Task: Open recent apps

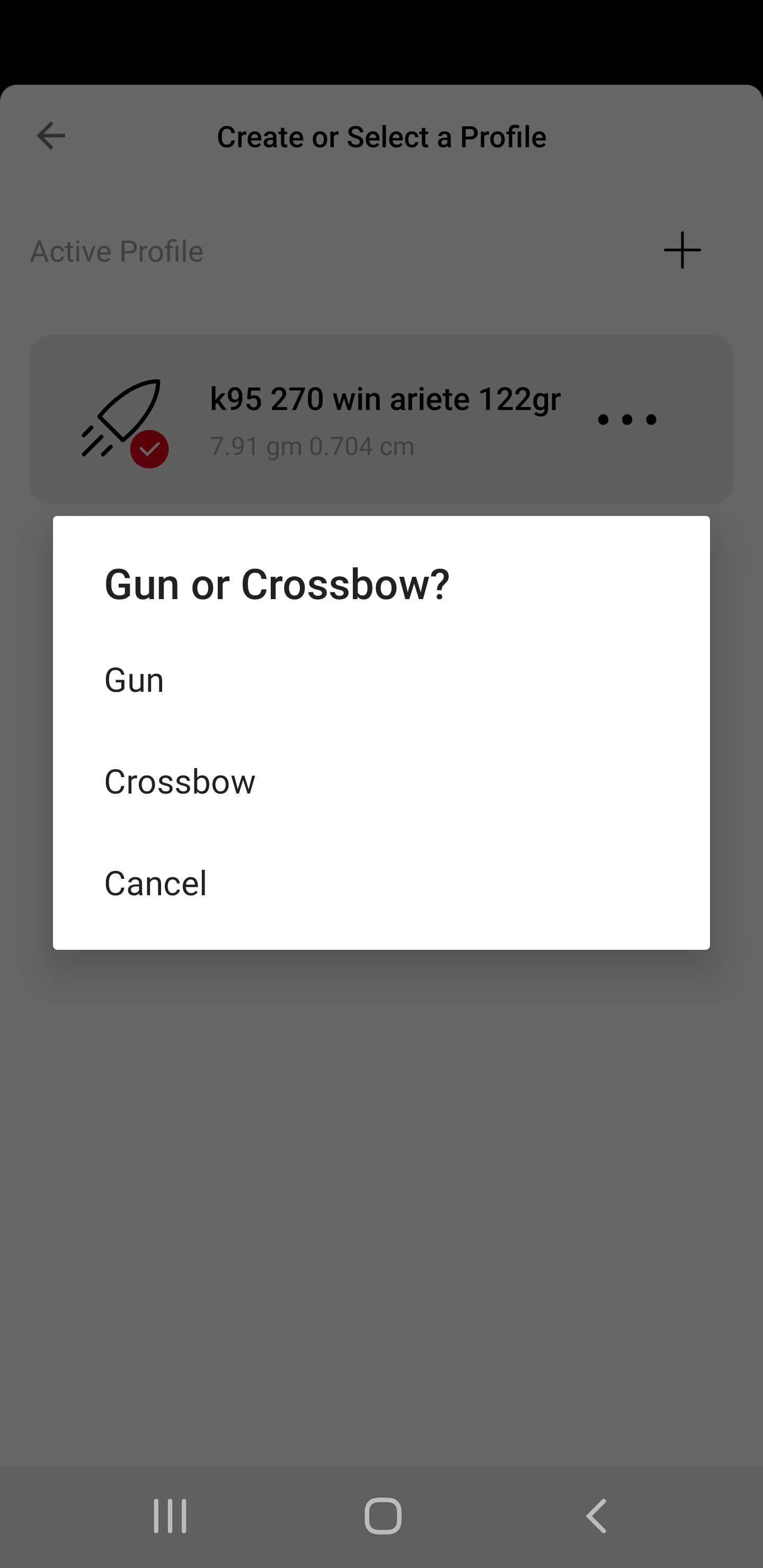Action: click(170, 1516)
